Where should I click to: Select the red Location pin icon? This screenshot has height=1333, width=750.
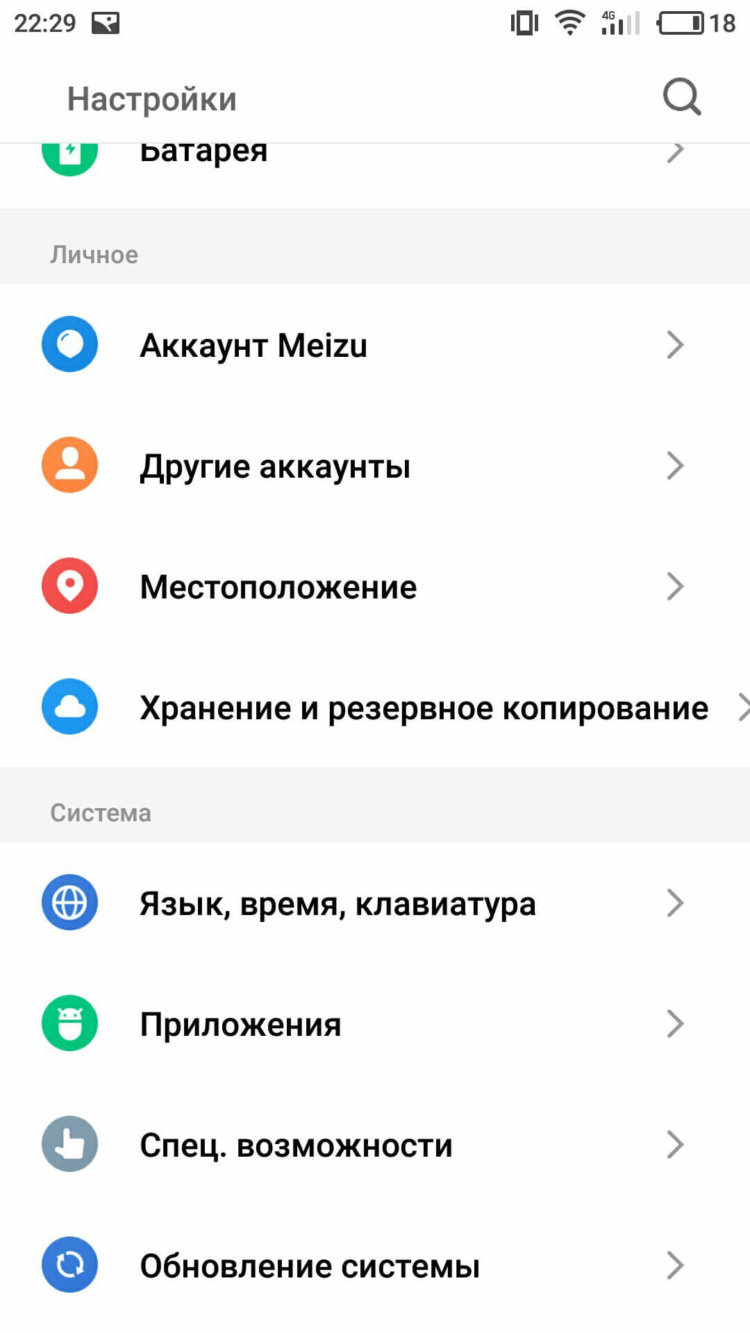pos(69,586)
